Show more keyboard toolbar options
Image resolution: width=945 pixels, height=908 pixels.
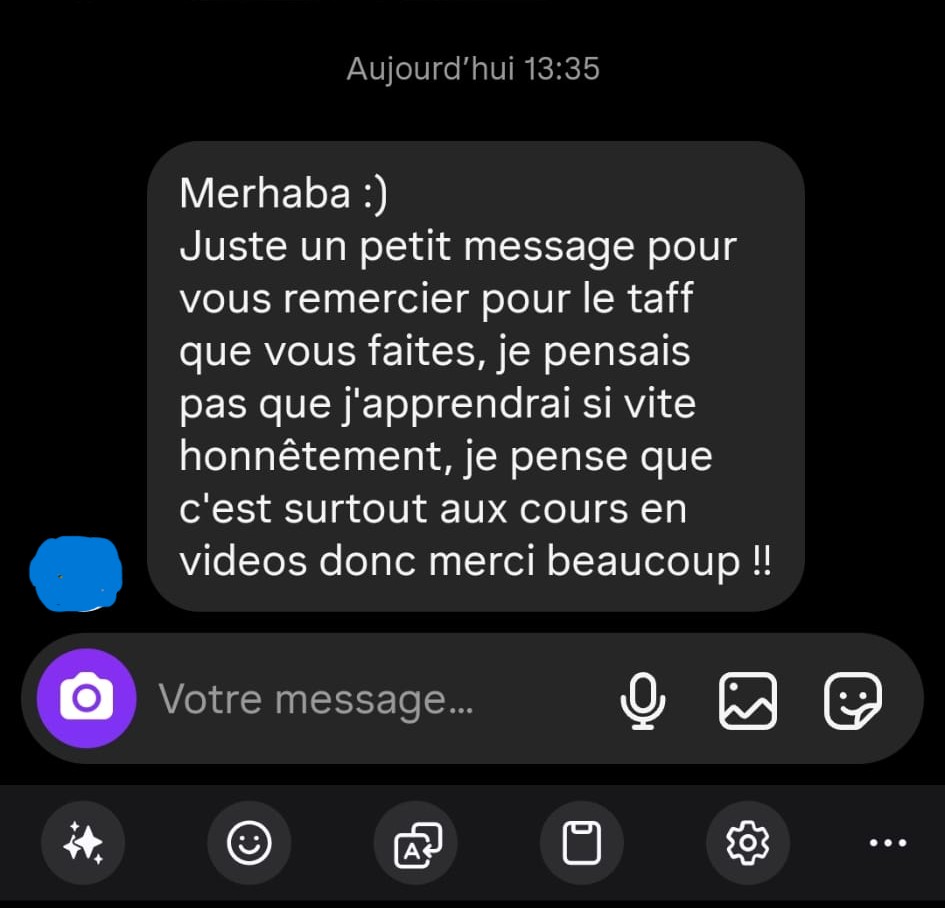[x=887, y=844]
